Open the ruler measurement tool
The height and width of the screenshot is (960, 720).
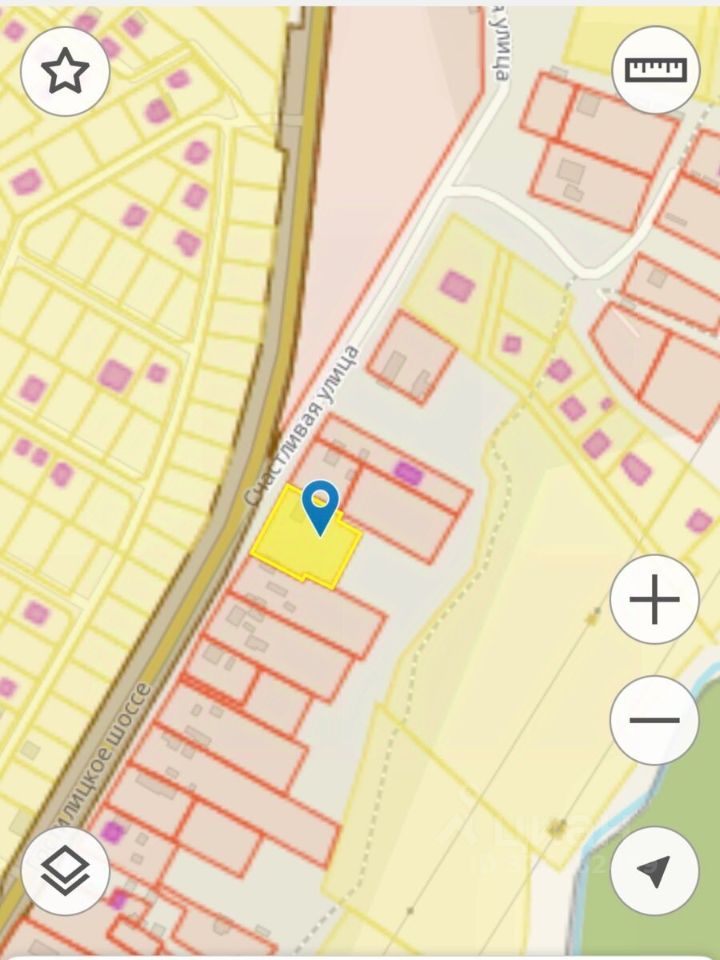pos(656,69)
